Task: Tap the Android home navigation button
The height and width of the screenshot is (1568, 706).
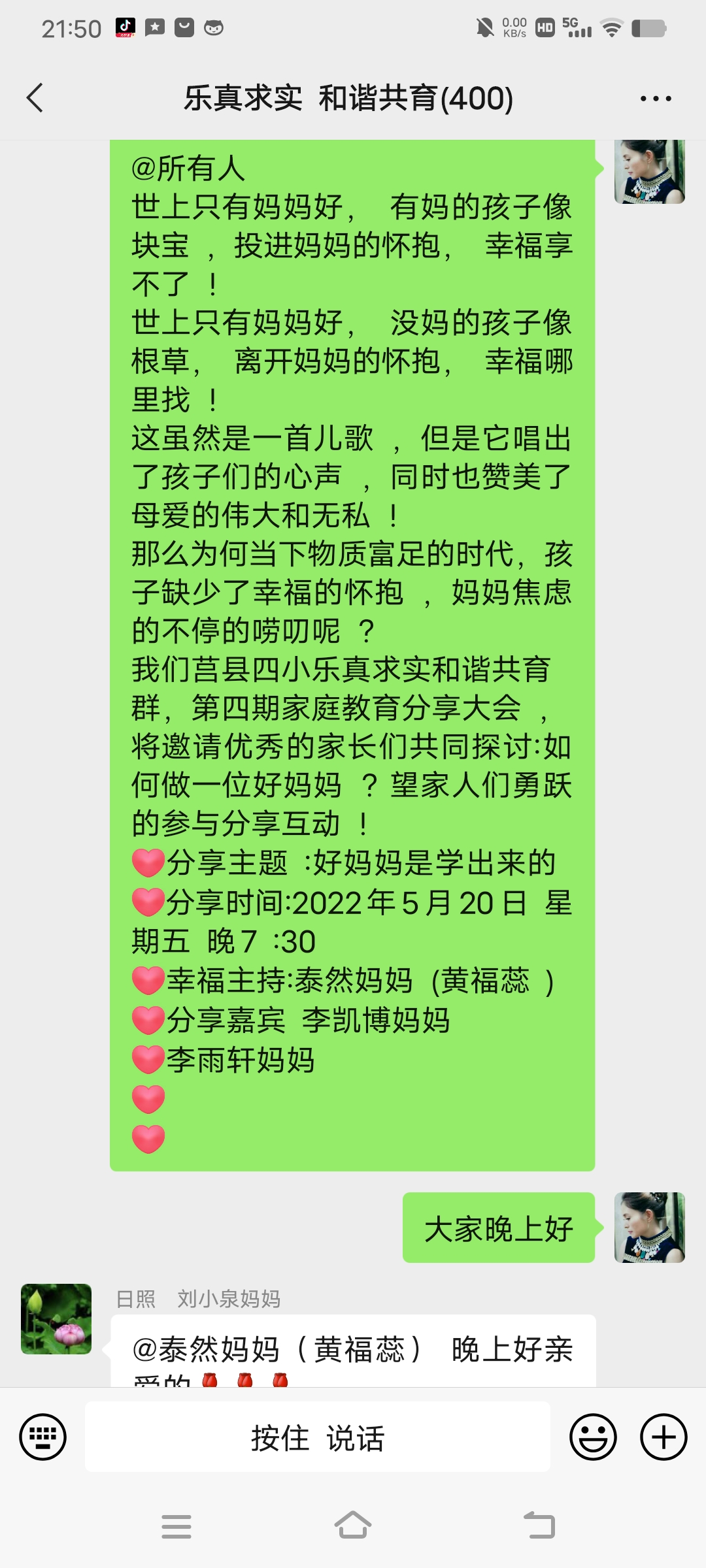Action: click(353, 1526)
